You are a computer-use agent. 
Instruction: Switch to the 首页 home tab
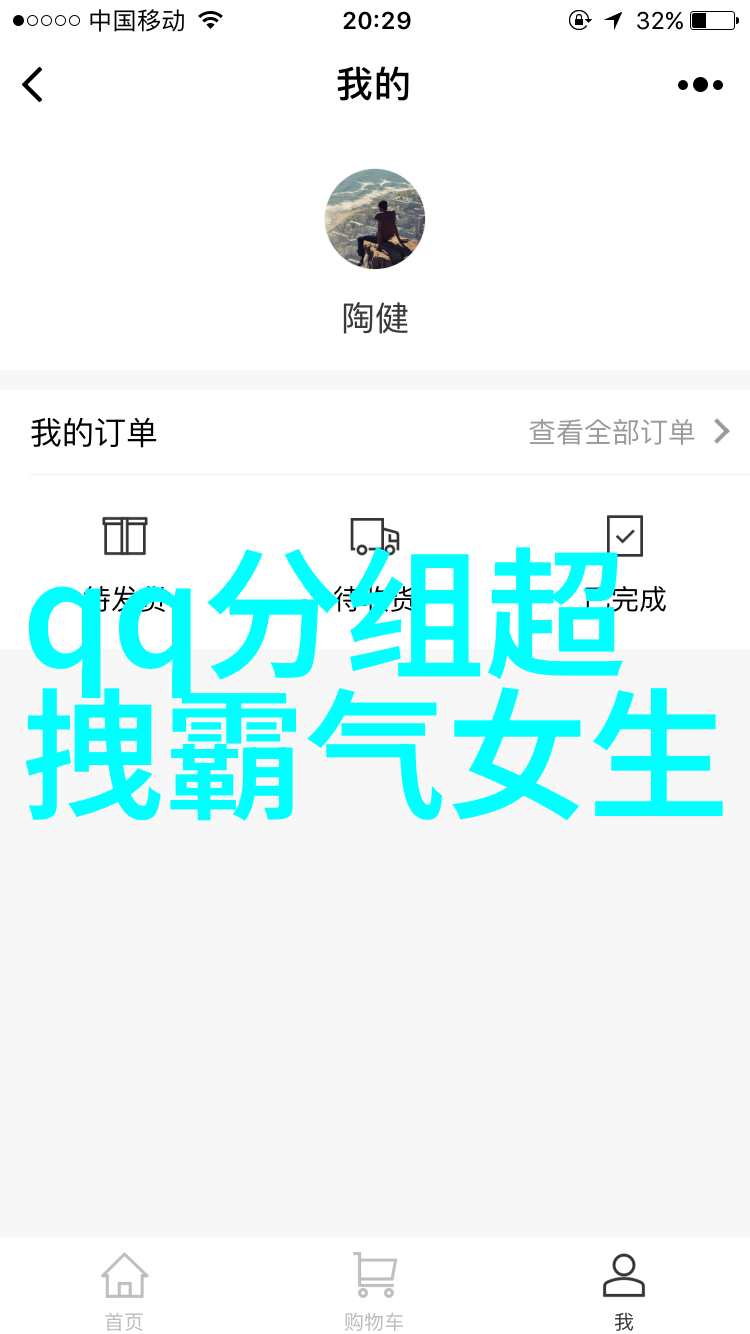tap(125, 1291)
